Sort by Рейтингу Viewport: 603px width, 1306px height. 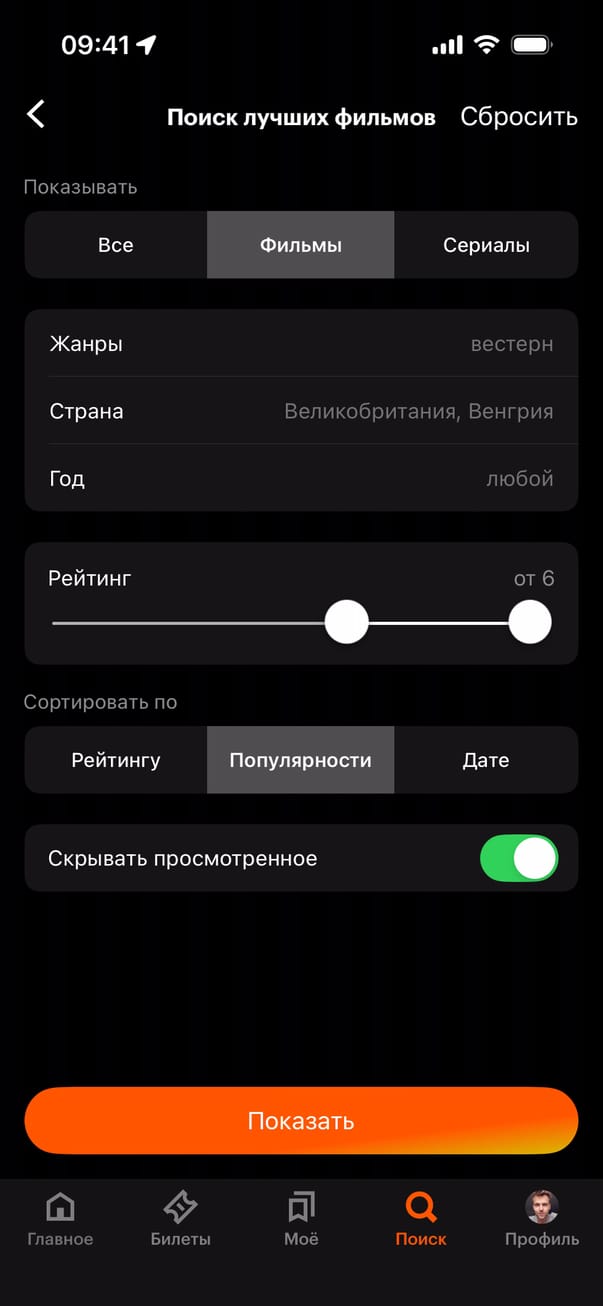[116, 760]
